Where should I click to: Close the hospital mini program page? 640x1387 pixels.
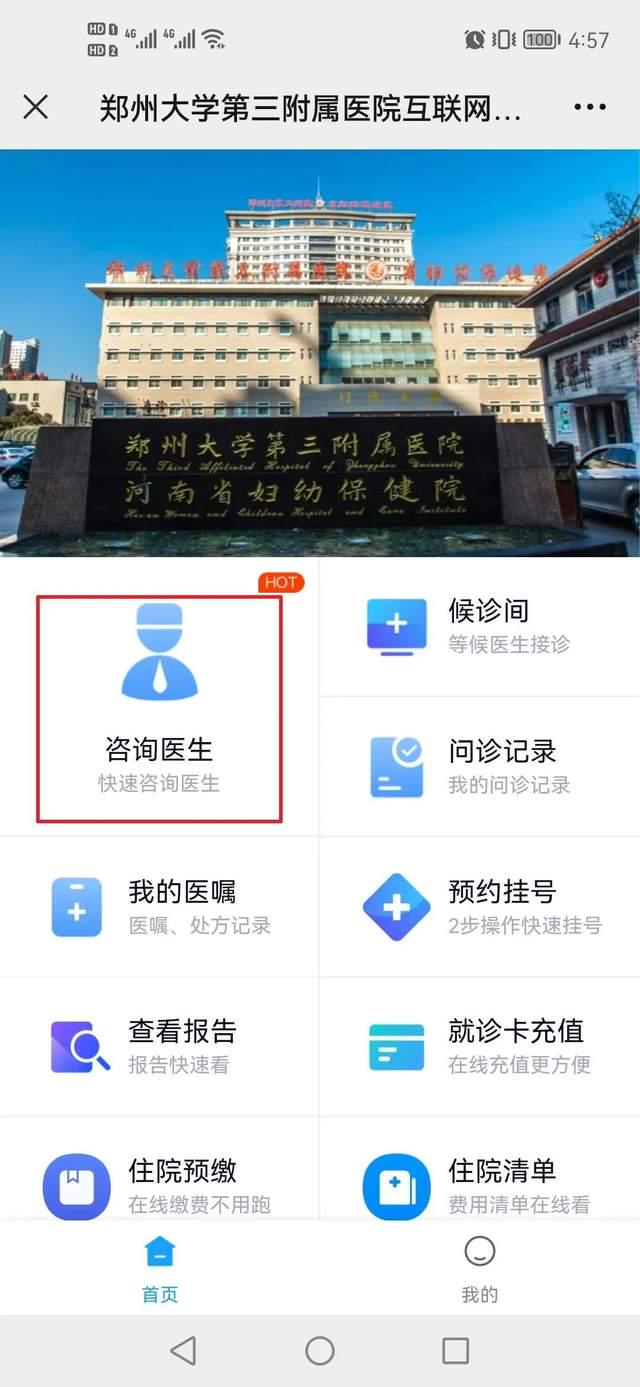(35, 107)
